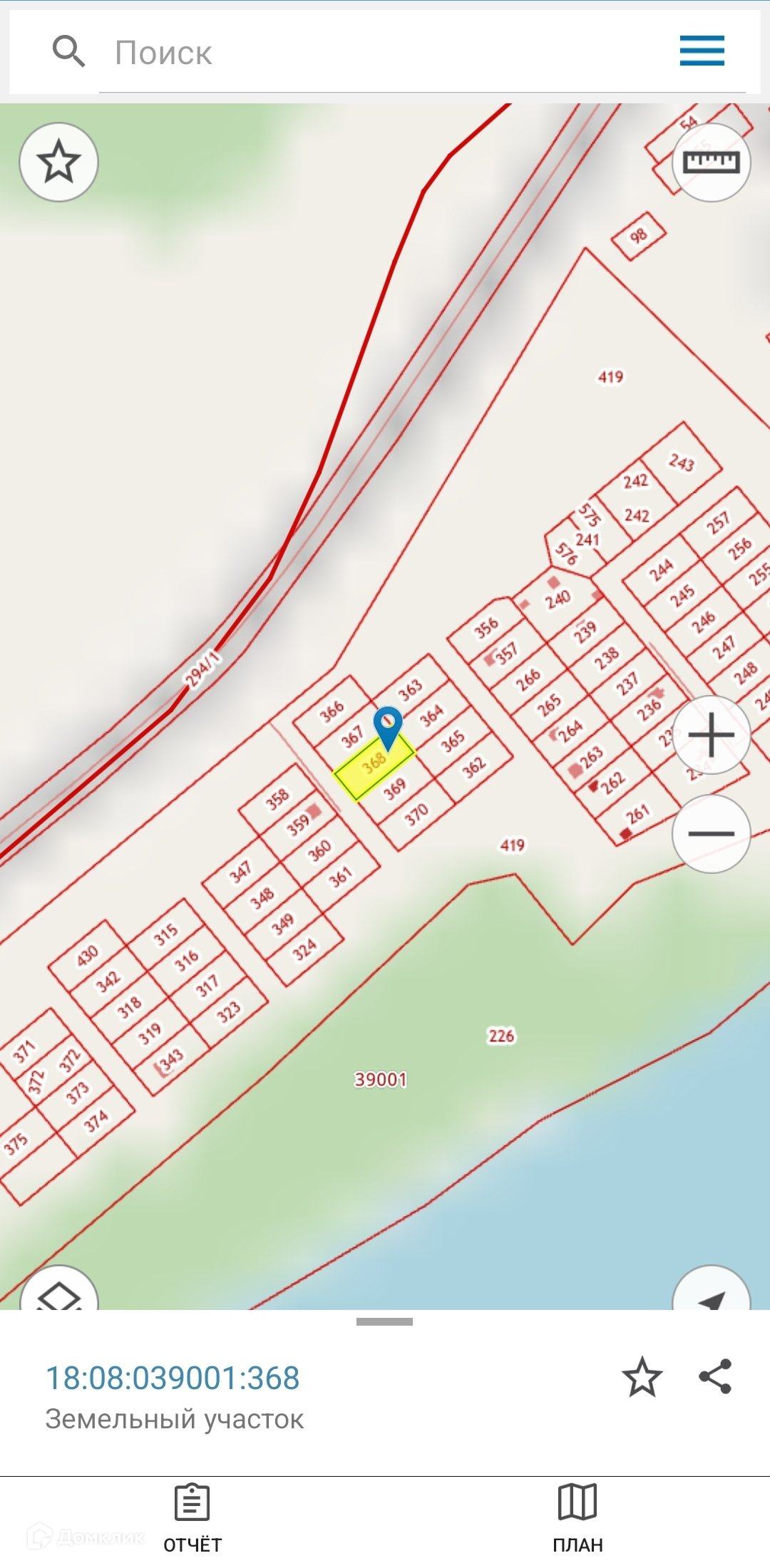Viewport: 770px width, 1568px height.
Task: Add parcel 18:08:039001:368 to favorites
Action: coord(642,1376)
